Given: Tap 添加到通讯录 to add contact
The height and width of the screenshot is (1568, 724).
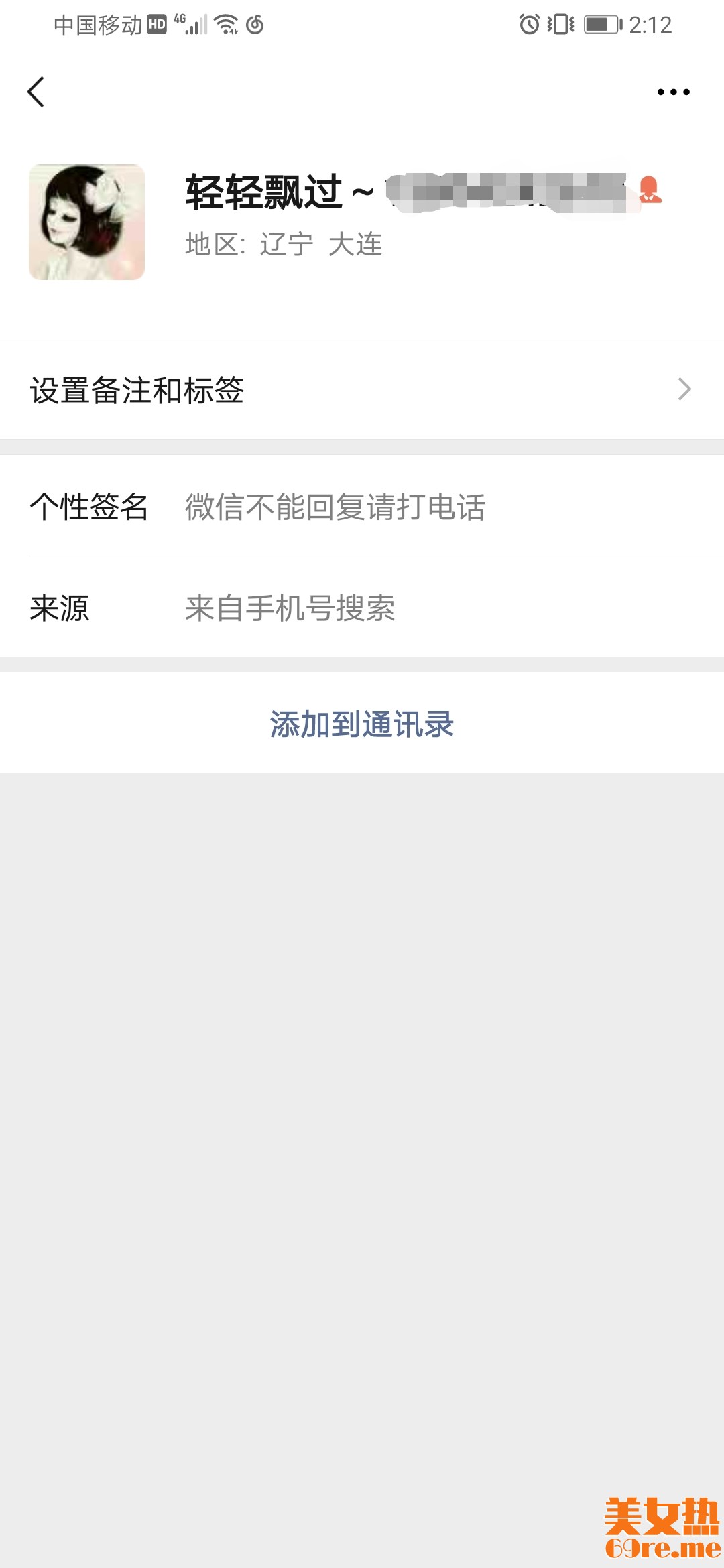Looking at the screenshot, I should coord(362,724).
